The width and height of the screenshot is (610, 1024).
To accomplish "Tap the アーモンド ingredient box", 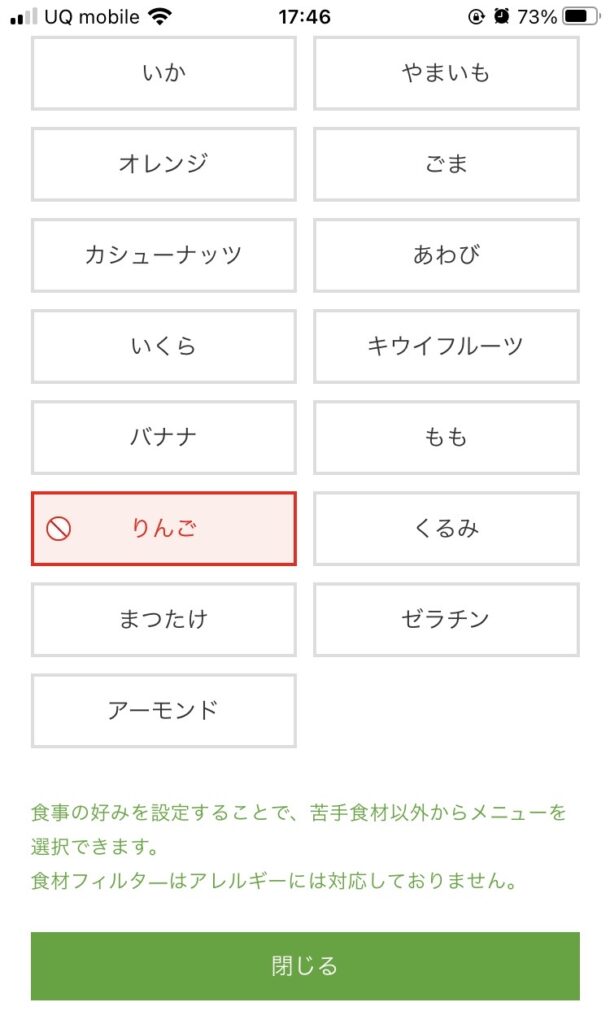I will click(163, 711).
